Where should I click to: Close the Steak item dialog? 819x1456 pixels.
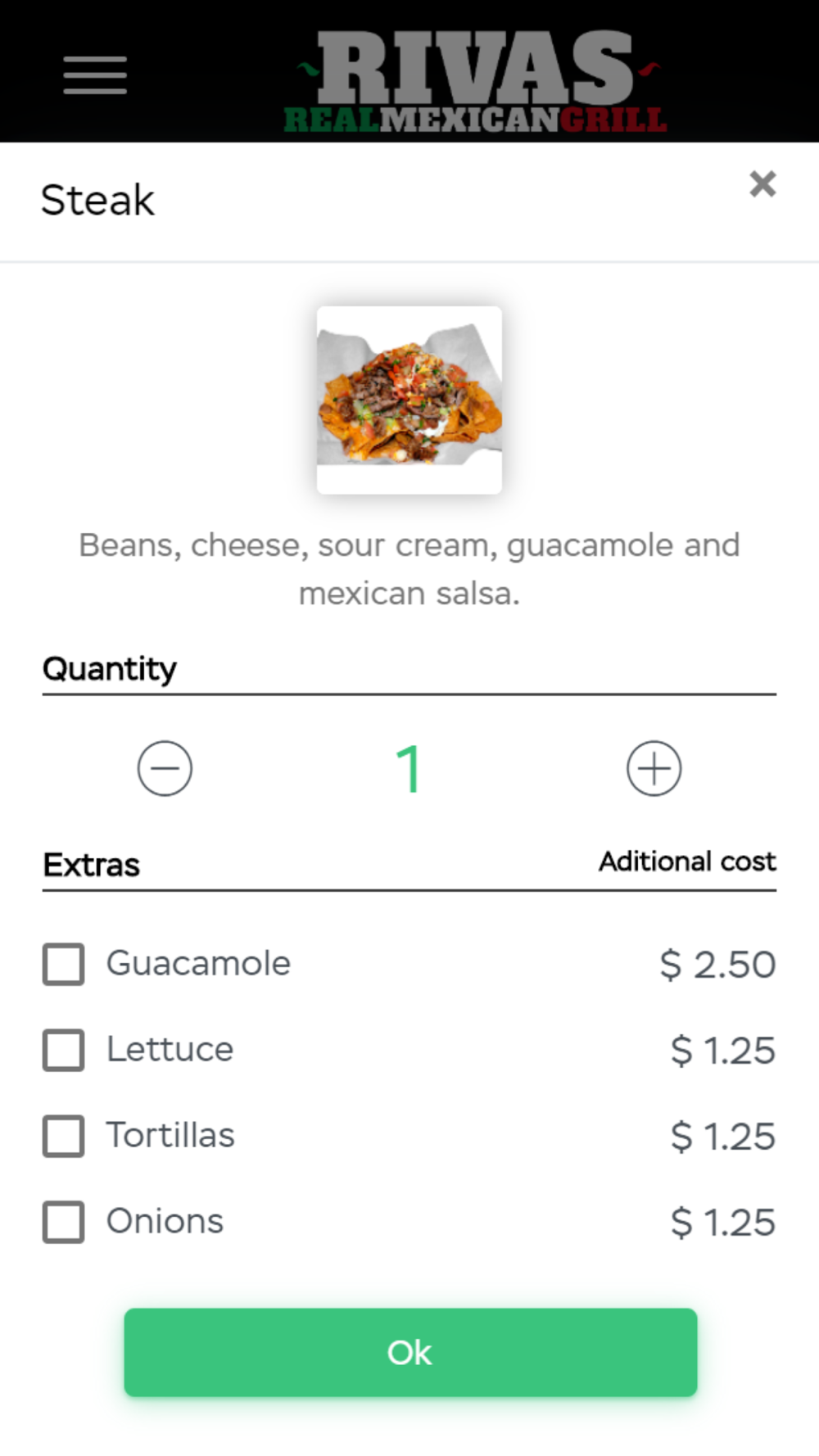(x=762, y=184)
